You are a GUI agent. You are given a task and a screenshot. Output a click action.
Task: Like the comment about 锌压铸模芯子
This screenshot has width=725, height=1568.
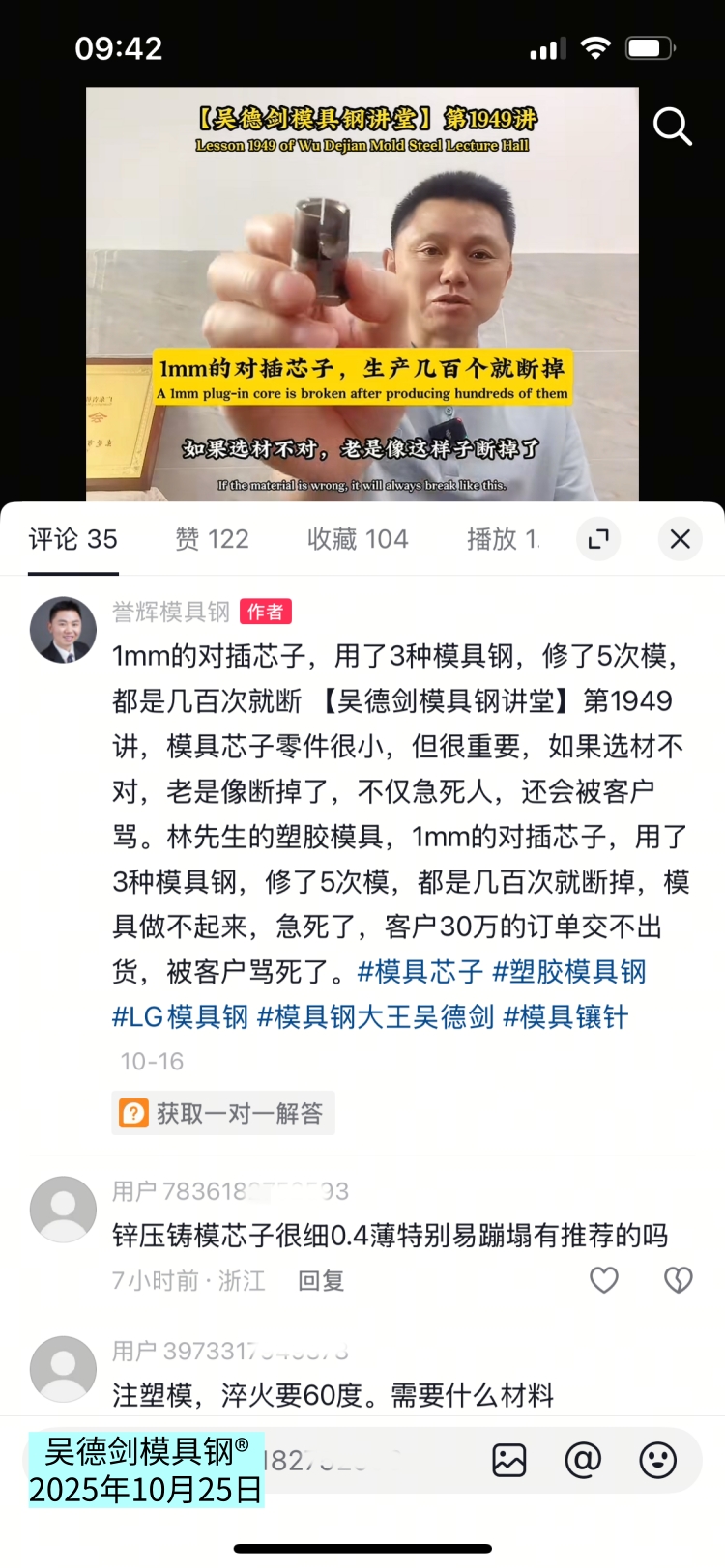coord(604,1281)
